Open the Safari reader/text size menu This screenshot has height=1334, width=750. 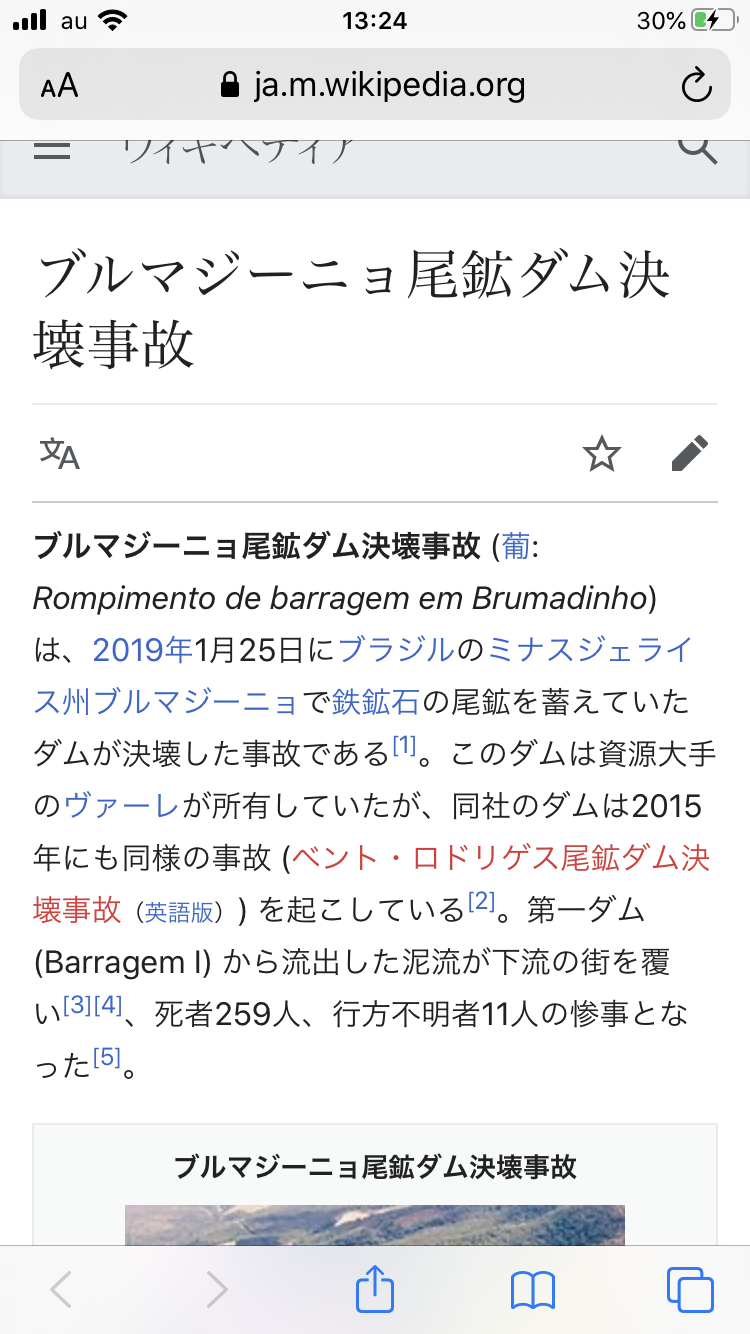[60, 85]
